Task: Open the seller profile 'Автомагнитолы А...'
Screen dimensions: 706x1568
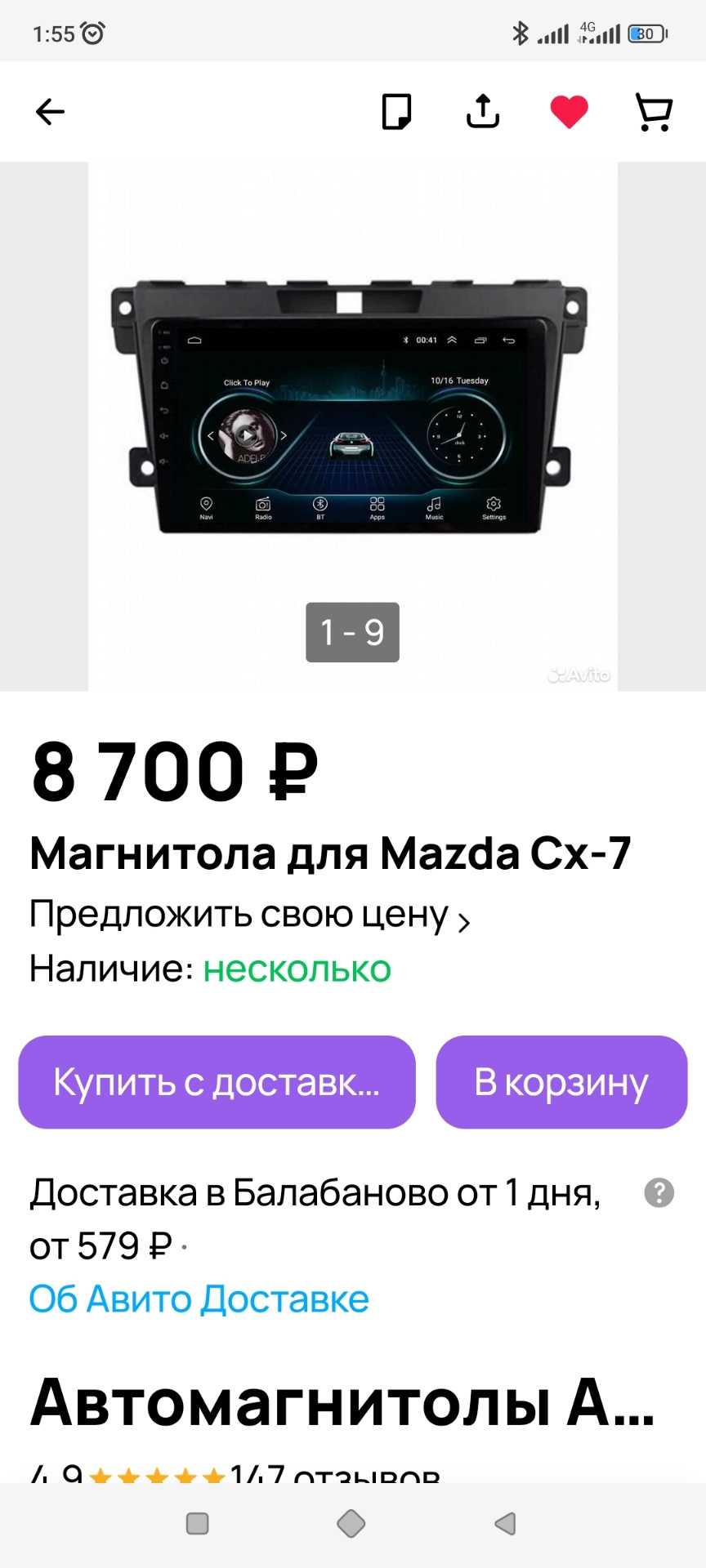Action: [x=342, y=1403]
